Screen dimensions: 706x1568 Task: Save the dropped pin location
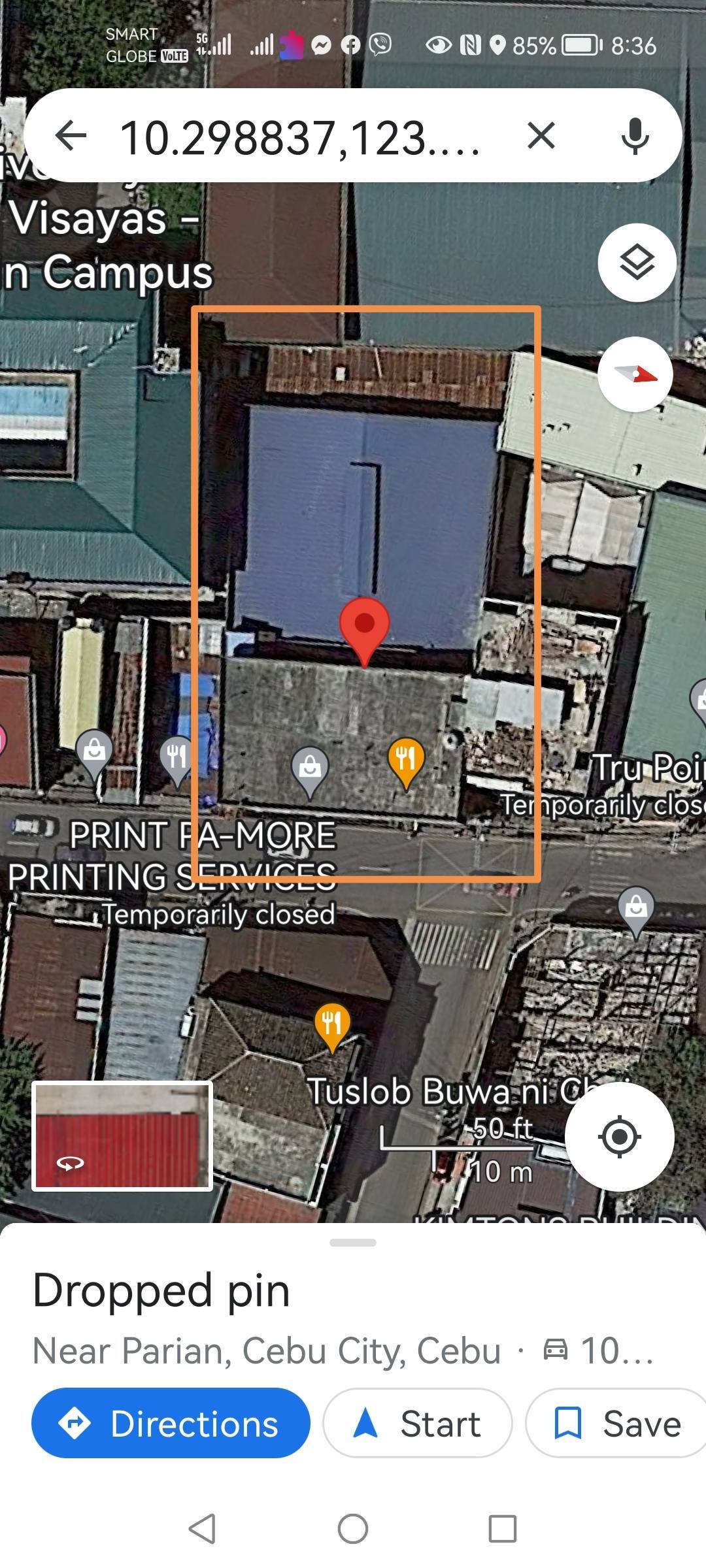coord(617,1423)
